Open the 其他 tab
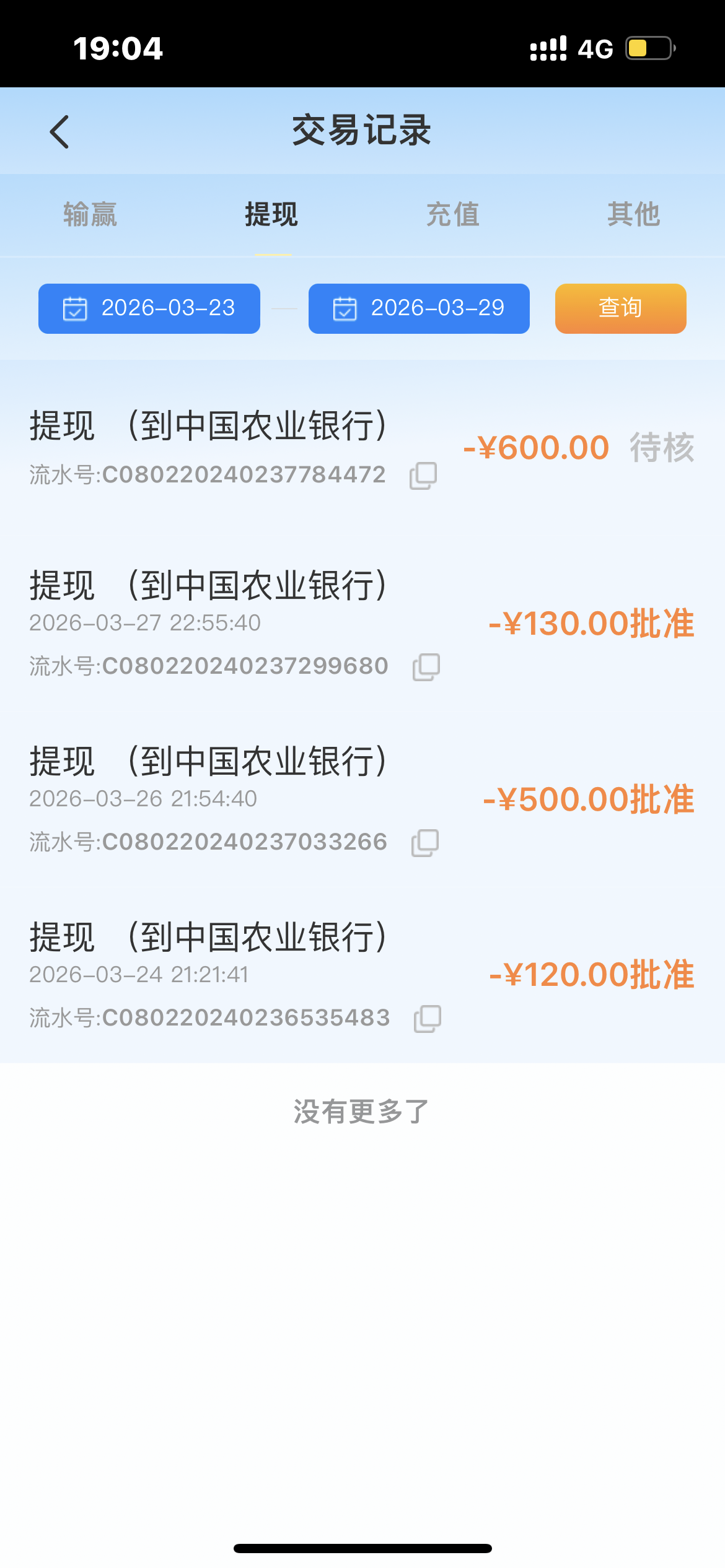 pyautogui.click(x=634, y=214)
